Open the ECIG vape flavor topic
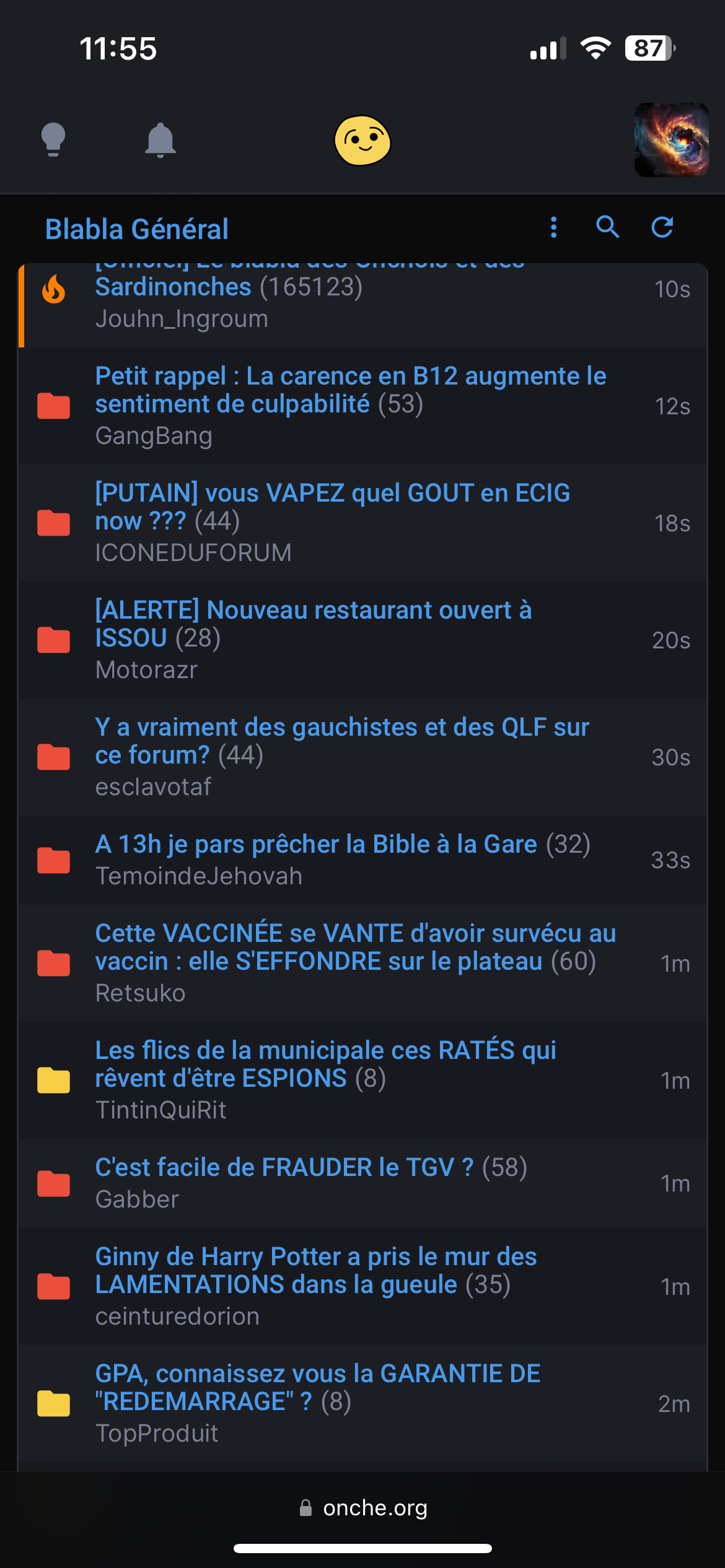 [362, 523]
